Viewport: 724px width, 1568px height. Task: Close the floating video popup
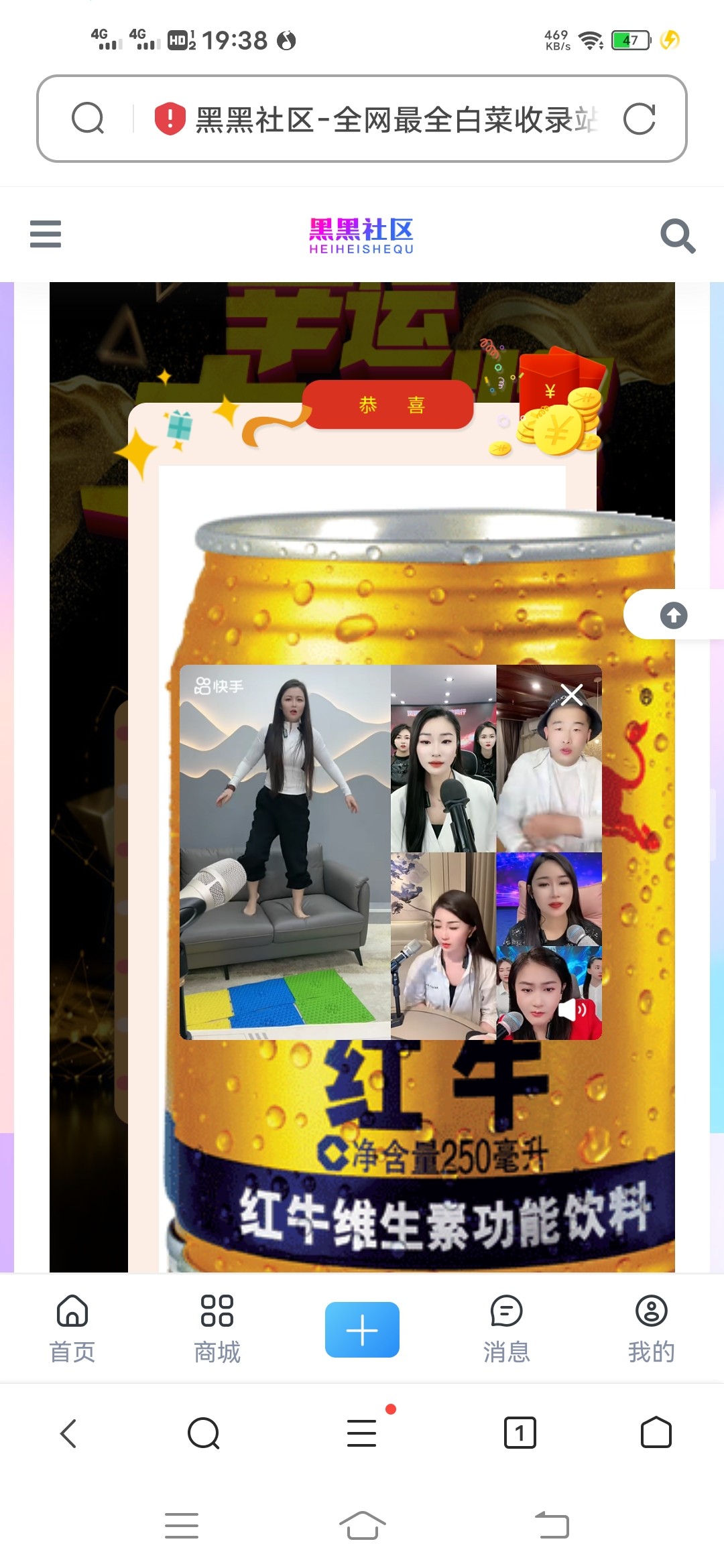coord(572,695)
